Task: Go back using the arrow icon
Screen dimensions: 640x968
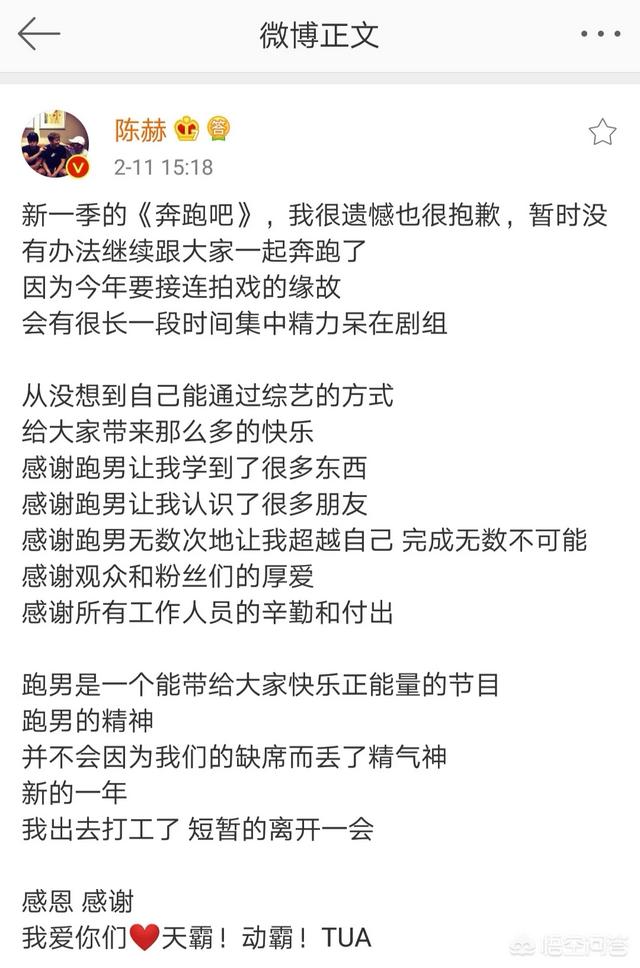Action: coord(38,34)
